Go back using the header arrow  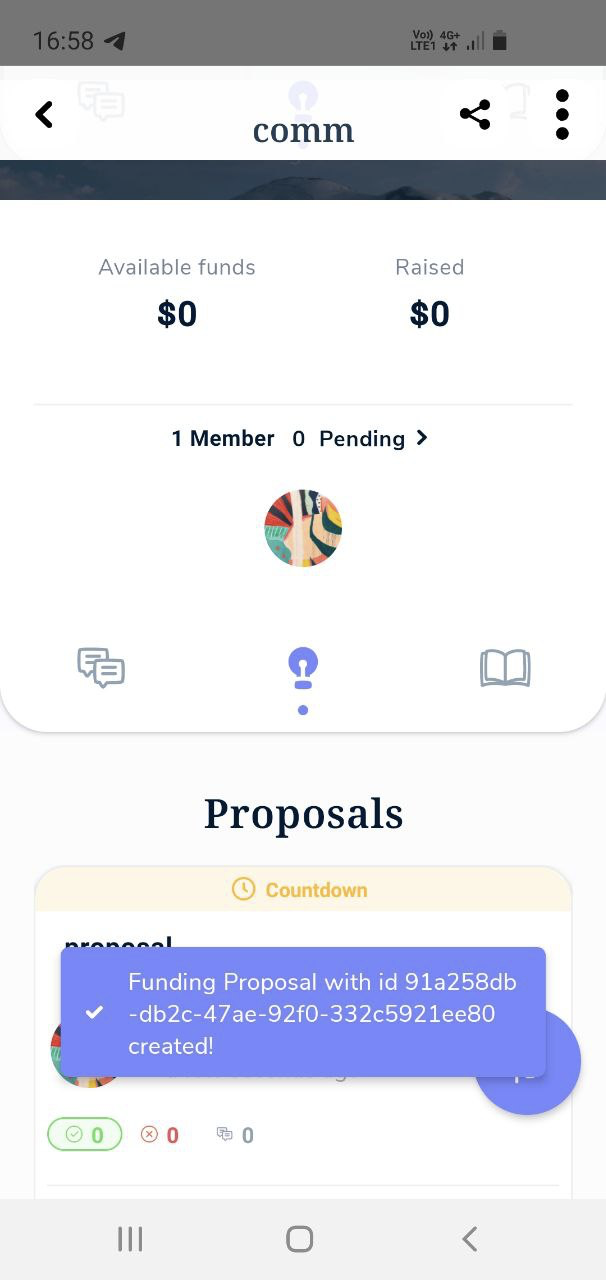44,115
